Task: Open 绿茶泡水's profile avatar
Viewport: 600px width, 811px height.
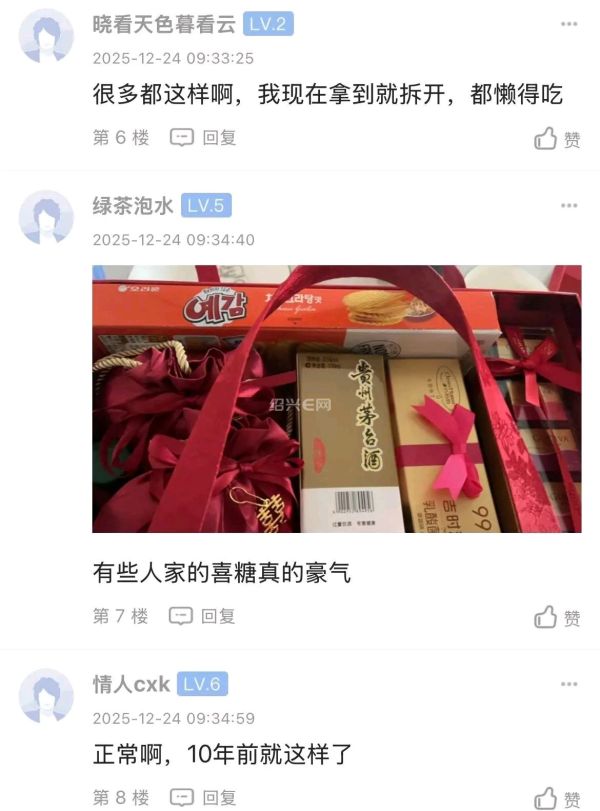Action: point(47,217)
